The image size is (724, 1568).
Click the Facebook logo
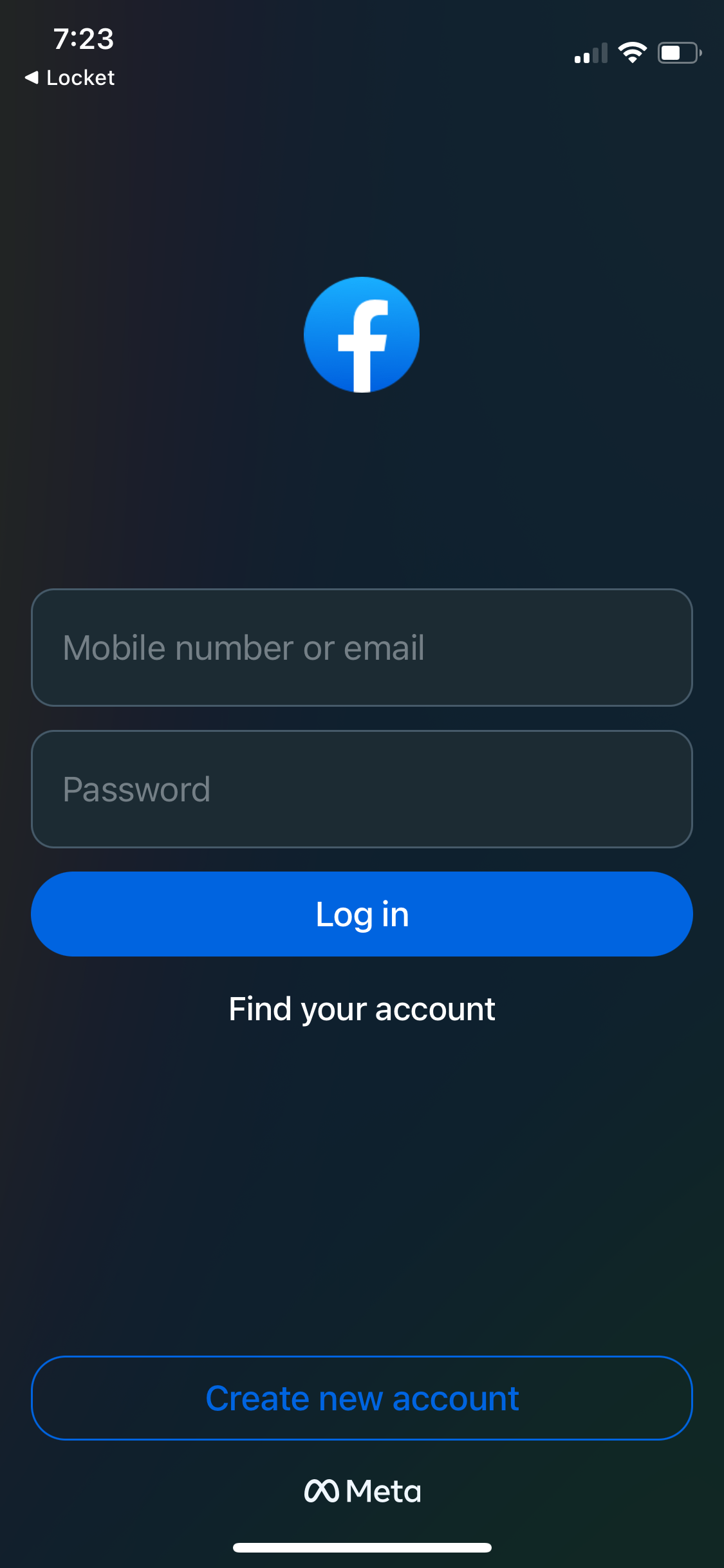click(362, 334)
